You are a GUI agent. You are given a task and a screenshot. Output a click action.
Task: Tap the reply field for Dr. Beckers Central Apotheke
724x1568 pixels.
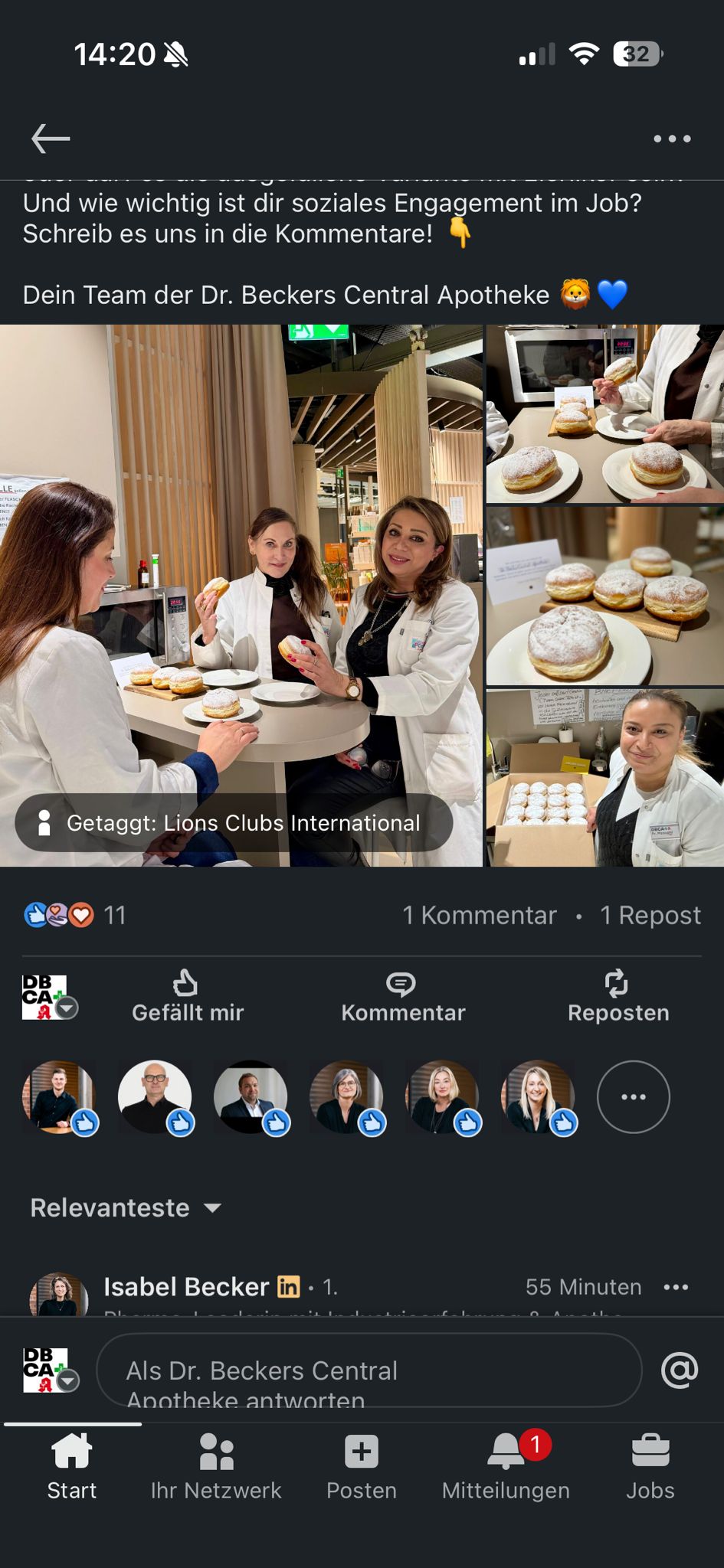click(x=369, y=1370)
